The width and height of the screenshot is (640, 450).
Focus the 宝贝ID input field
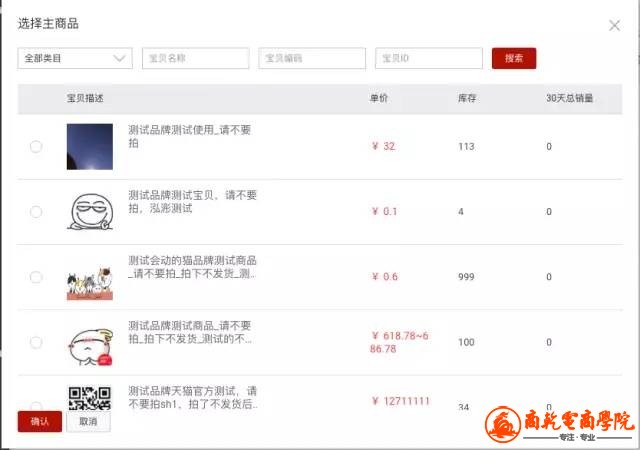[429, 59]
